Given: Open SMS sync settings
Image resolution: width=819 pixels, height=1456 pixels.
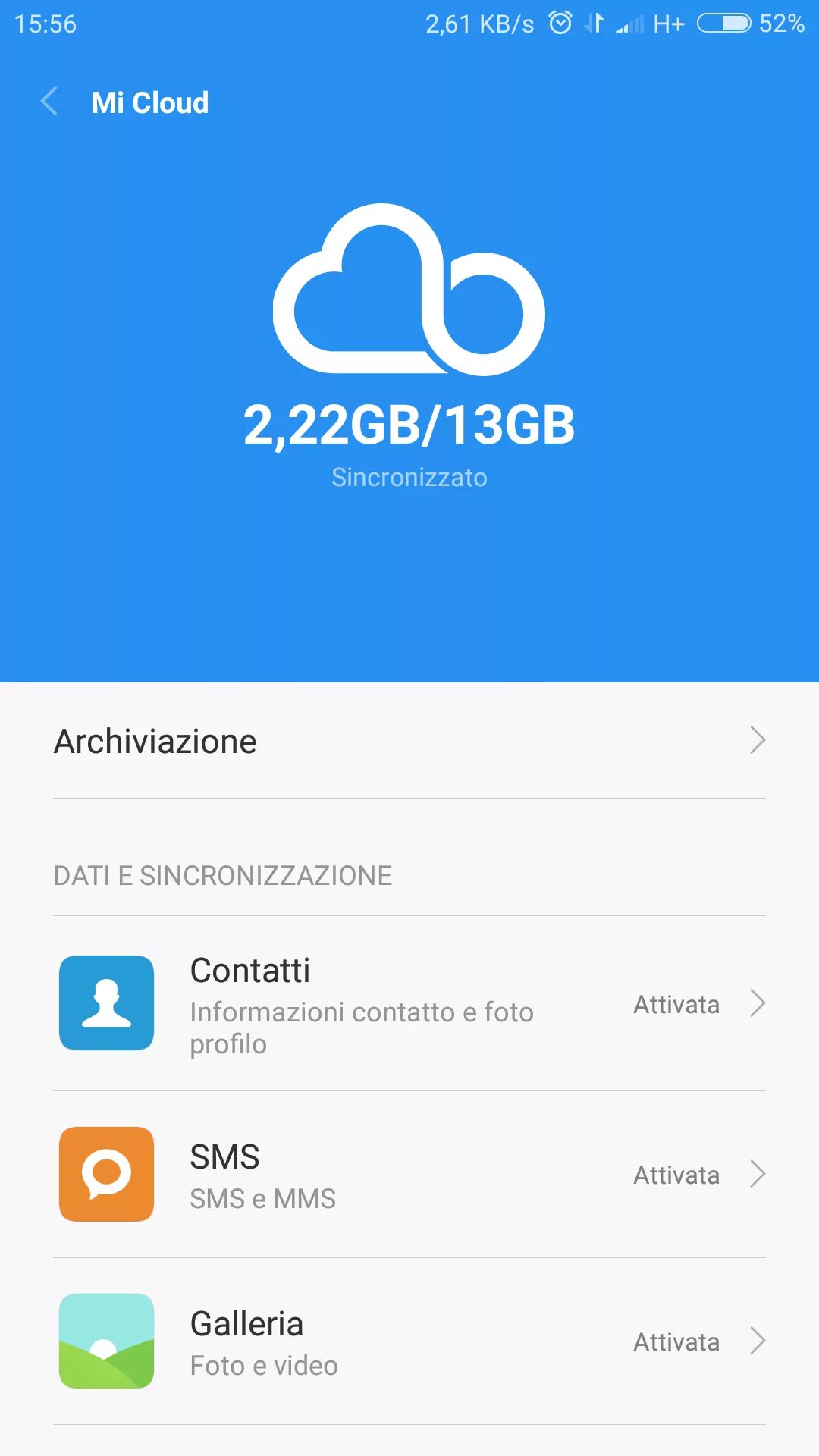Looking at the screenshot, I should 409,1175.
